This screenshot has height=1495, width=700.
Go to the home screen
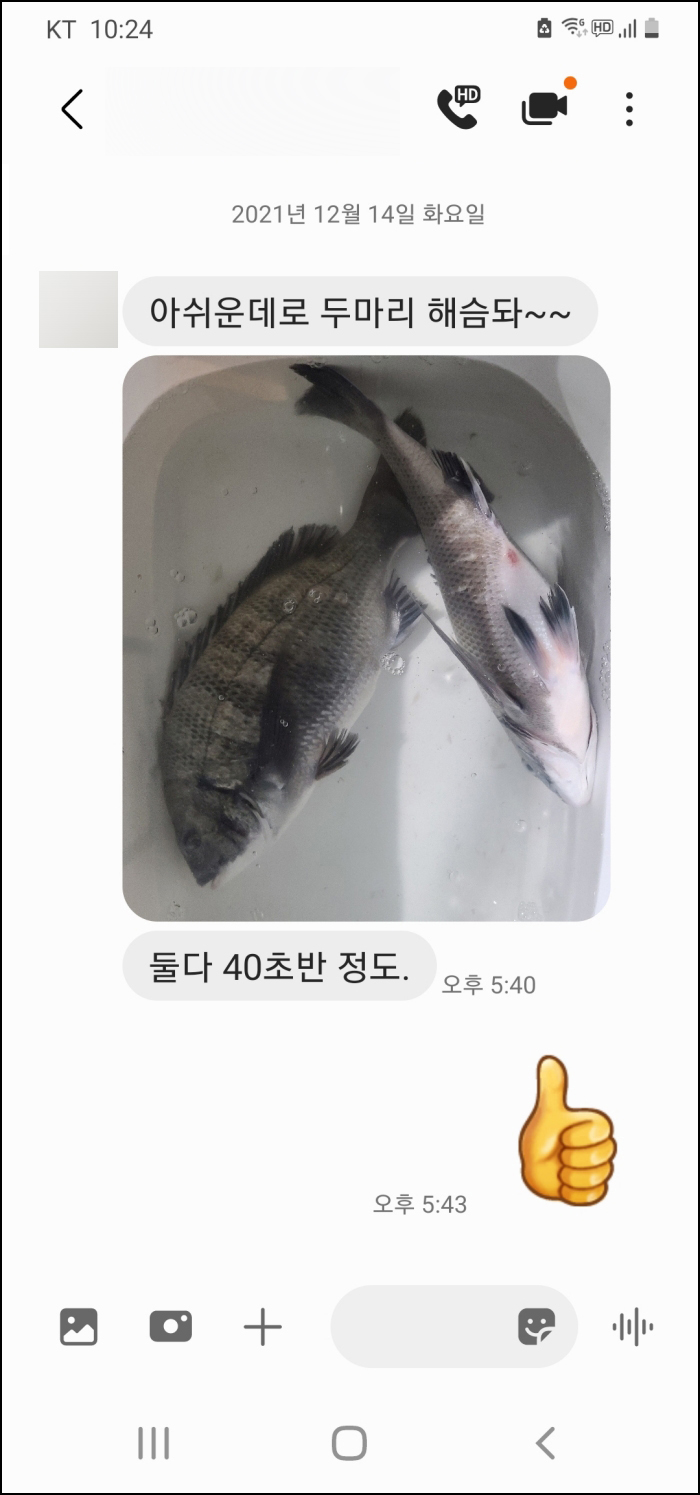point(349,1443)
